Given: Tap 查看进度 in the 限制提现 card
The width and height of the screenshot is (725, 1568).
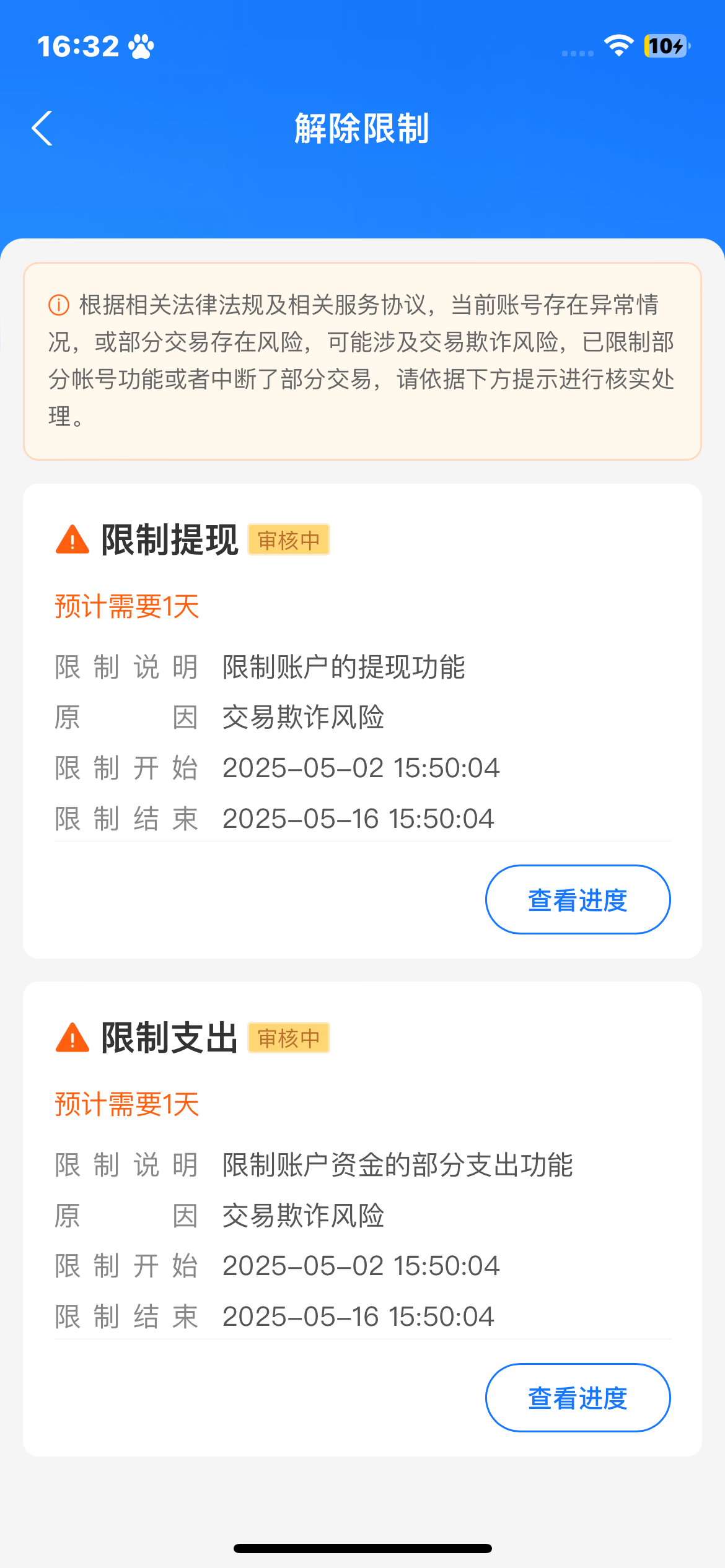Looking at the screenshot, I should point(578,899).
